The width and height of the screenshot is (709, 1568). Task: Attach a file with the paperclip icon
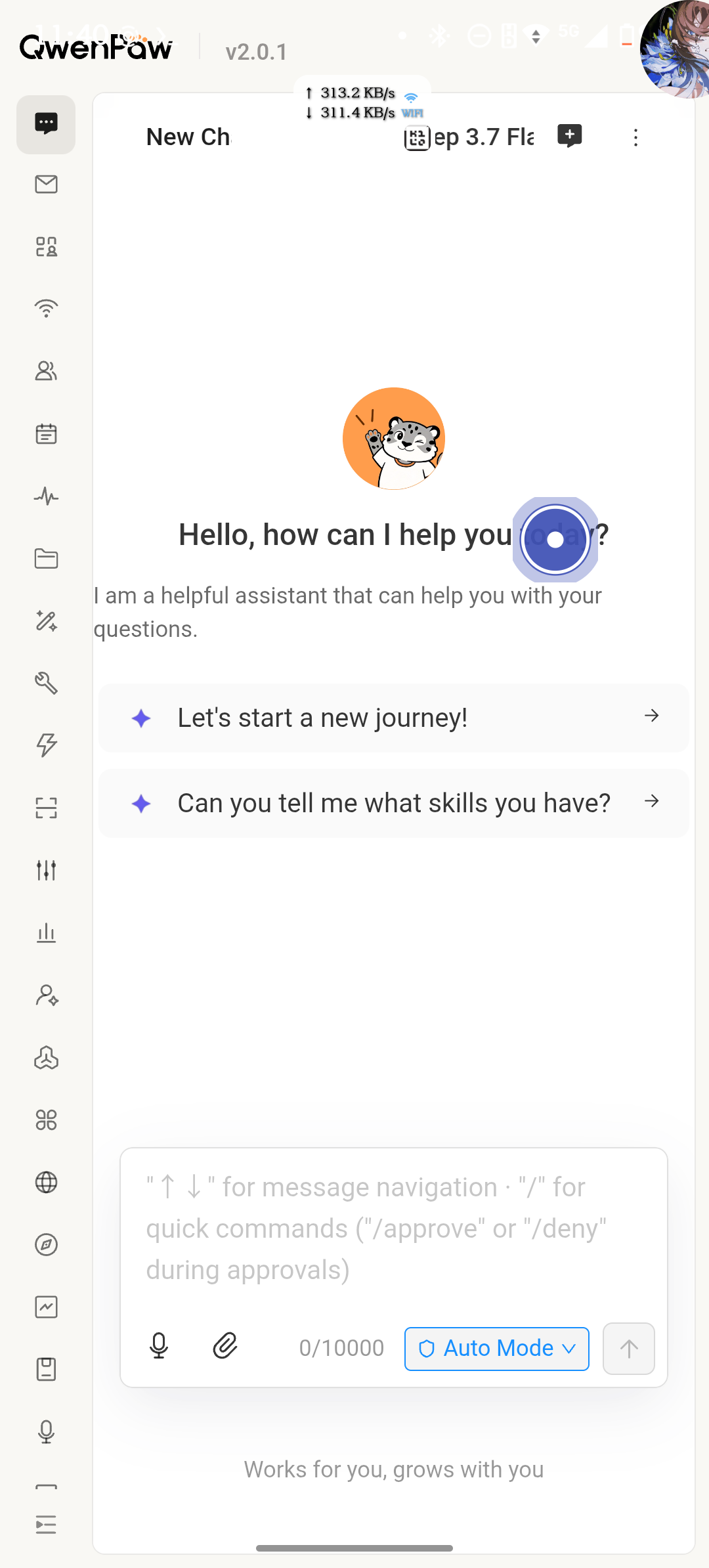point(225,1347)
